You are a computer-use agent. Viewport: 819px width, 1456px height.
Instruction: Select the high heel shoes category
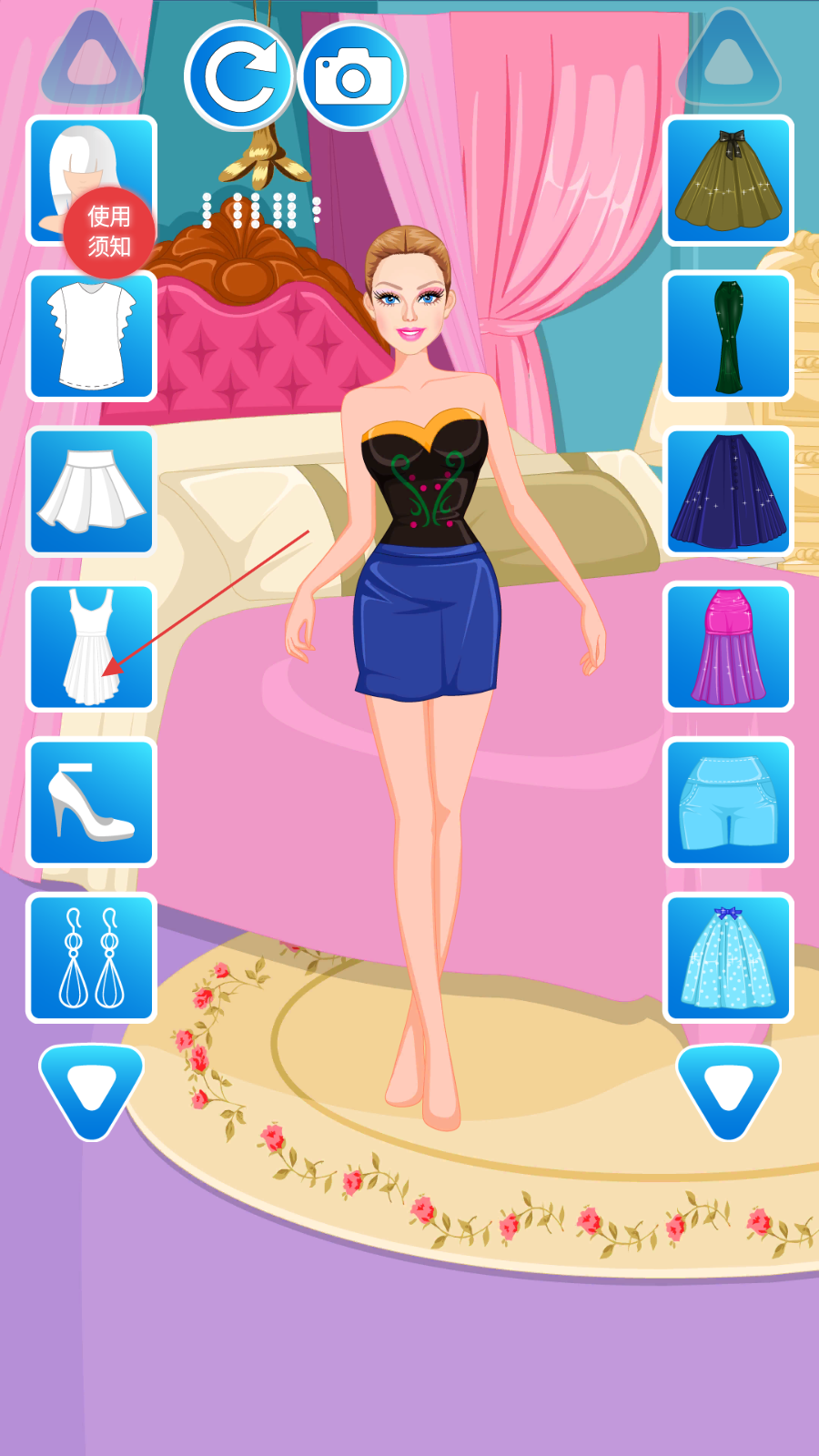pyautogui.click(x=91, y=803)
